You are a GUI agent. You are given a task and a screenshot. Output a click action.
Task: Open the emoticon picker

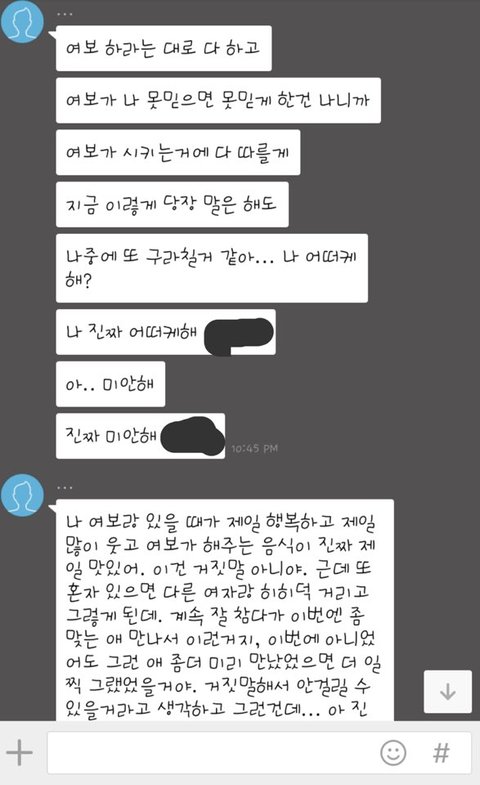393,752
